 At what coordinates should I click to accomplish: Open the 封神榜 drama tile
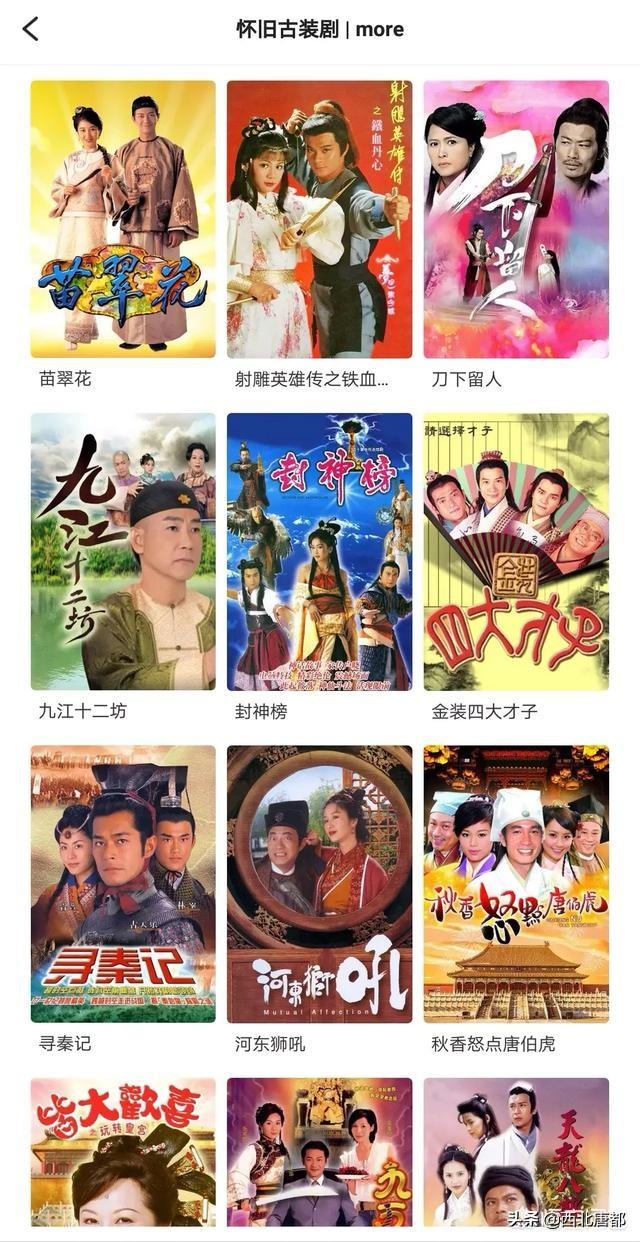click(x=319, y=551)
